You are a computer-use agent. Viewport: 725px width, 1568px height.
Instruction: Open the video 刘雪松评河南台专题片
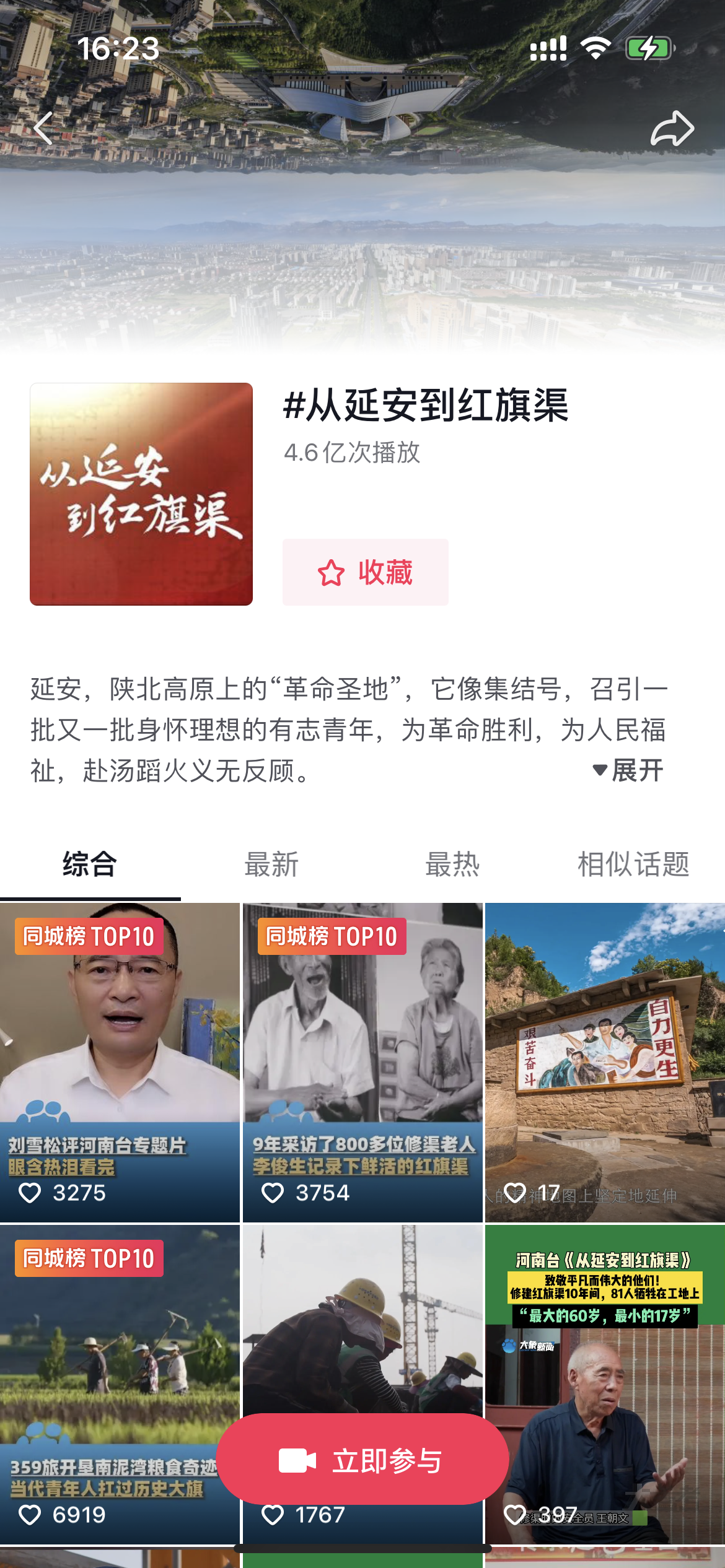pyautogui.click(x=120, y=1062)
